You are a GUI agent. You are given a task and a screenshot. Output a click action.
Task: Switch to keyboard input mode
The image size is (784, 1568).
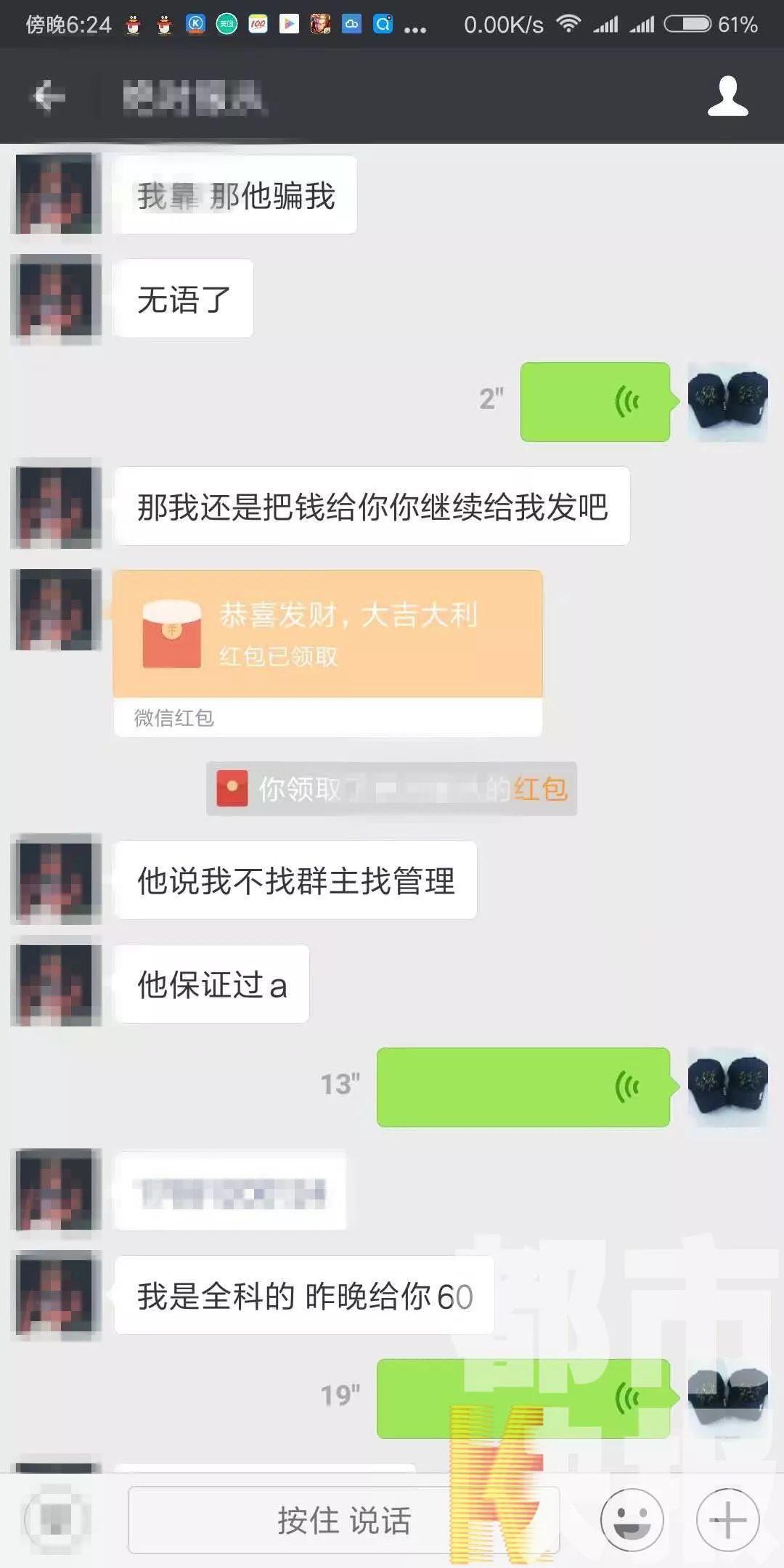tap(58, 1519)
